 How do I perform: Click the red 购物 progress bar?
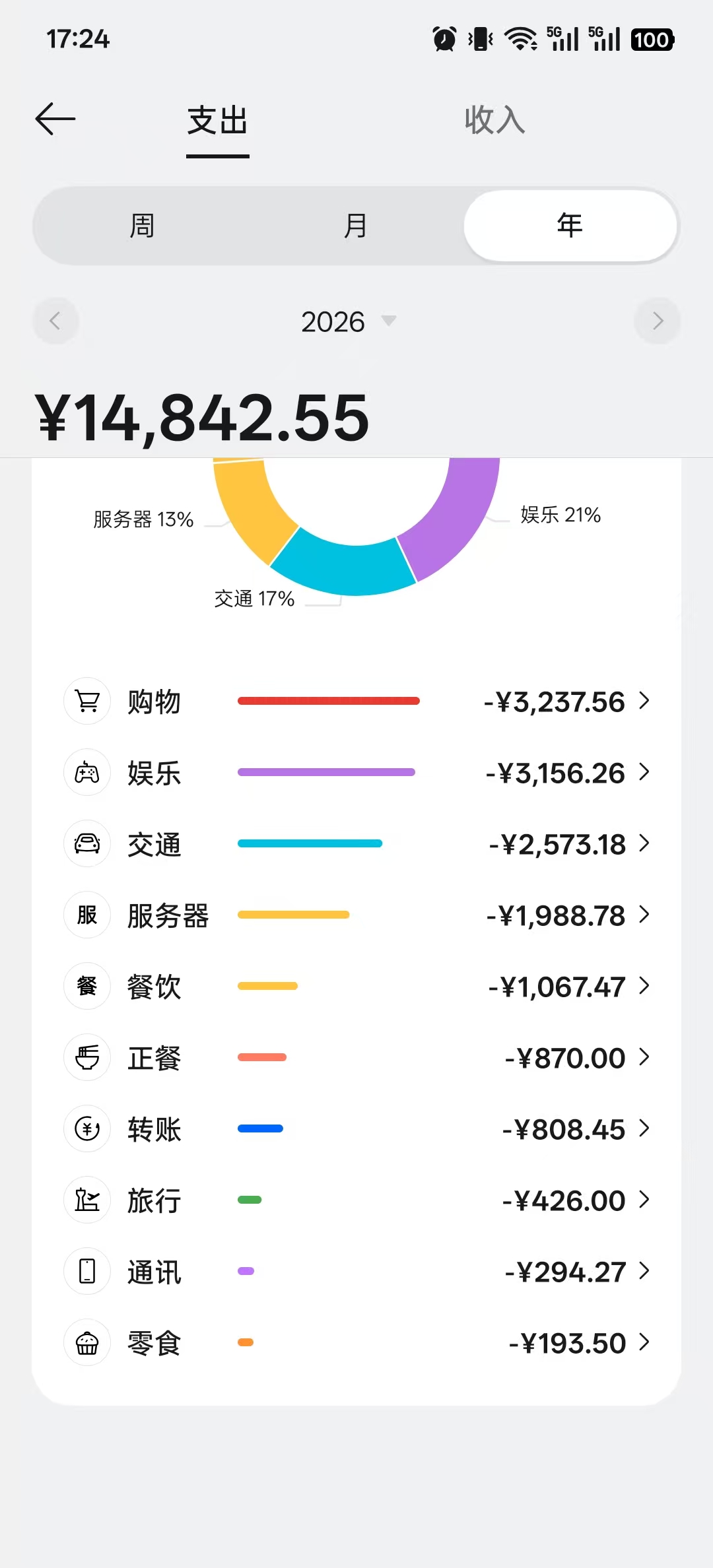[328, 702]
